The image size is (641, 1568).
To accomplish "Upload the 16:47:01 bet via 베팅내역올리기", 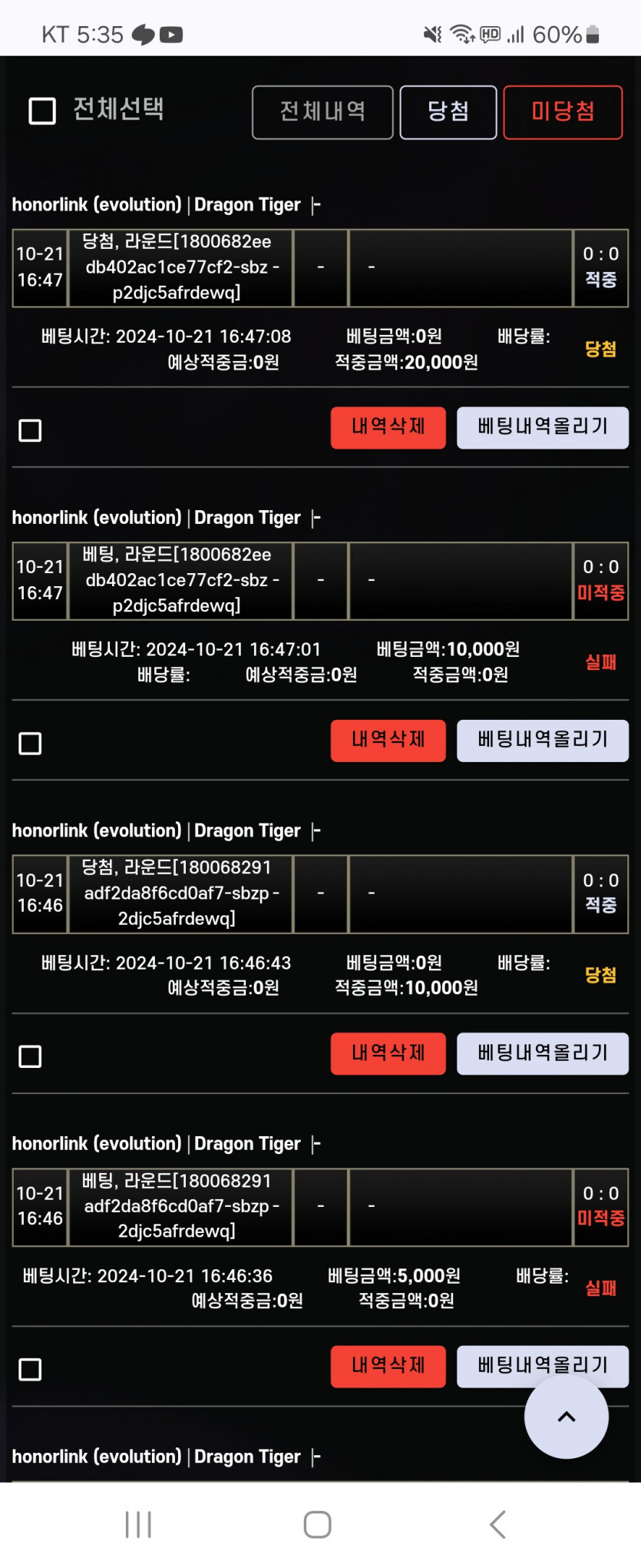I will pos(543,741).
